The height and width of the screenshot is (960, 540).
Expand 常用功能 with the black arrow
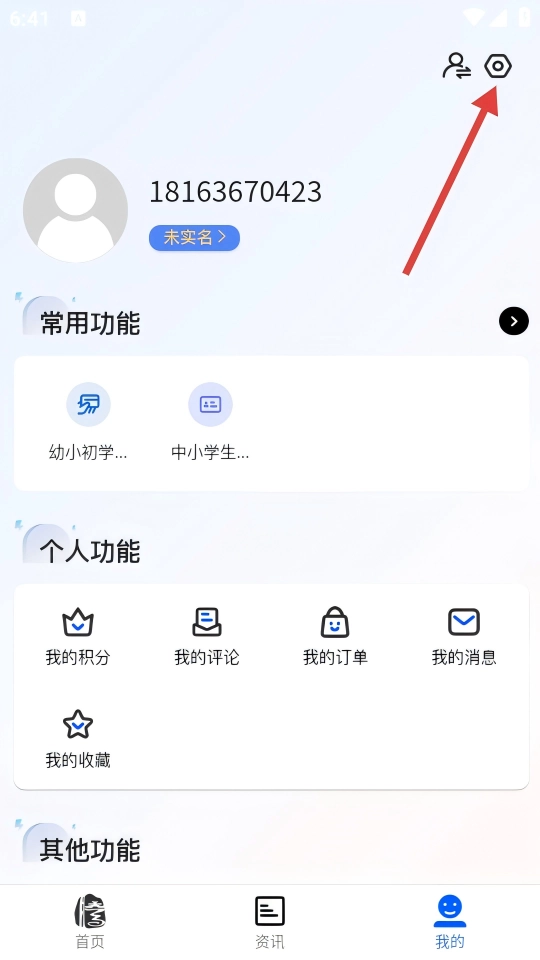(x=514, y=321)
